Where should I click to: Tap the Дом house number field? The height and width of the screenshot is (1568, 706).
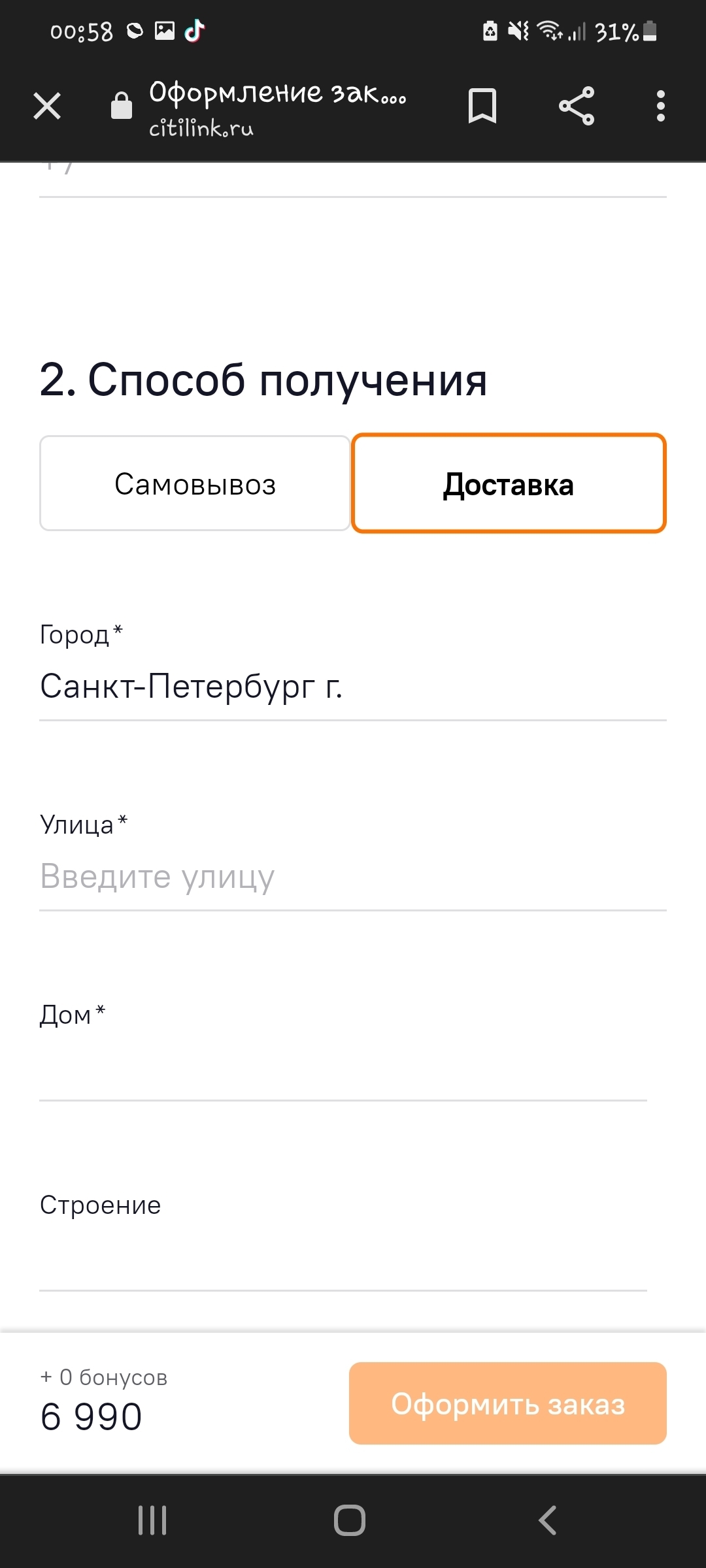[x=343, y=1068]
